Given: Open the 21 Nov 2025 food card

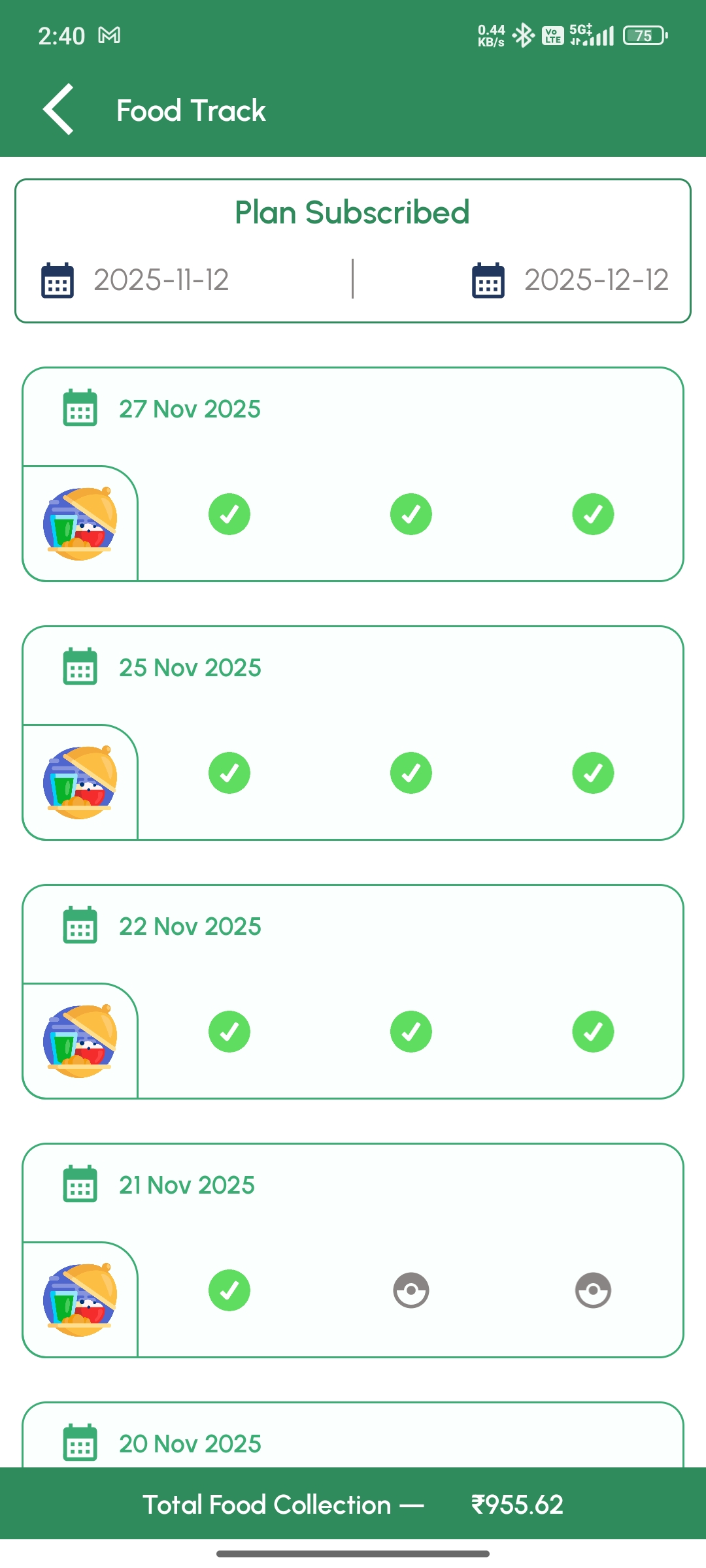Looking at the screenshot, I should tap(353, 1250).
